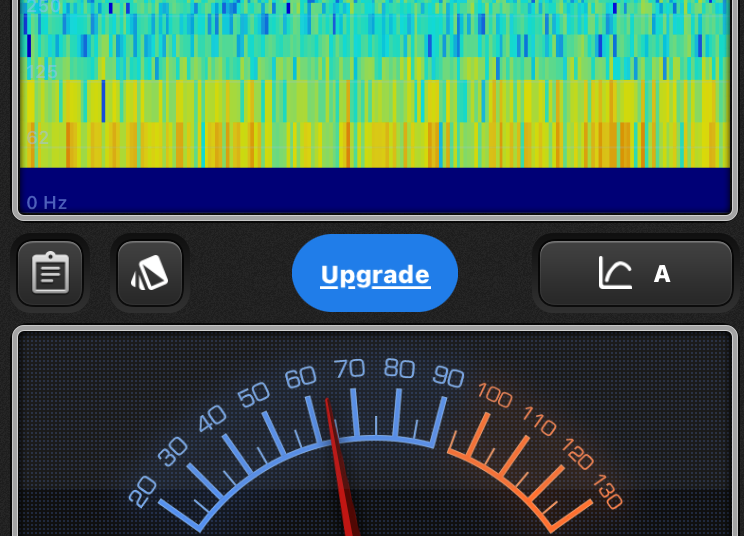Change the A frequency weighting curve
This screenshot has width=744, height=536.
636,273
